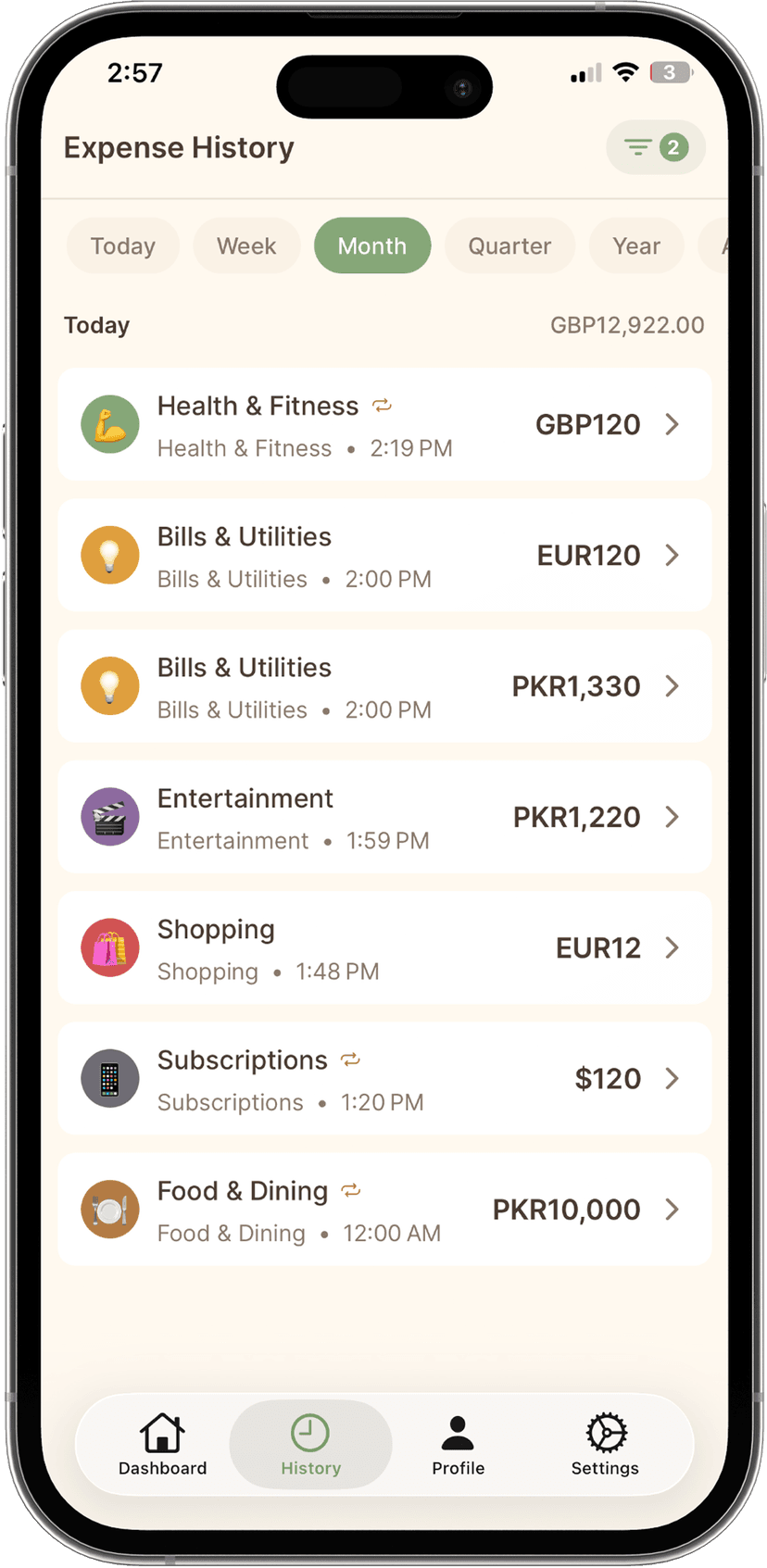Click the Health & Fitness flexed arm icon
Viewport: 767px width, 1568px height.
pyautogui.click(x=110, y=424)
